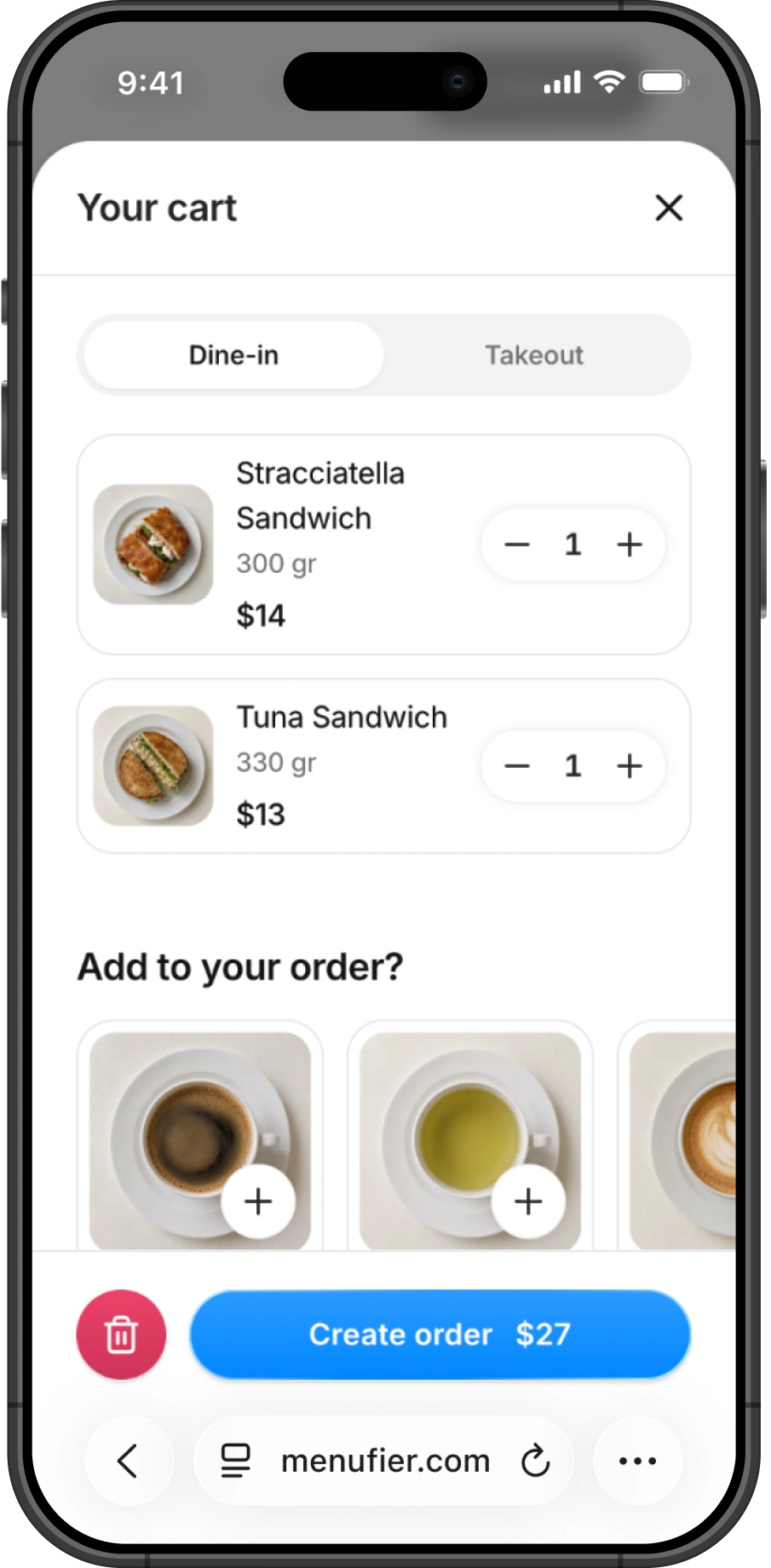The image size is (771, 1568).
Task: Increase Tuna Sandwich quantity
Action: click(630, 766)
